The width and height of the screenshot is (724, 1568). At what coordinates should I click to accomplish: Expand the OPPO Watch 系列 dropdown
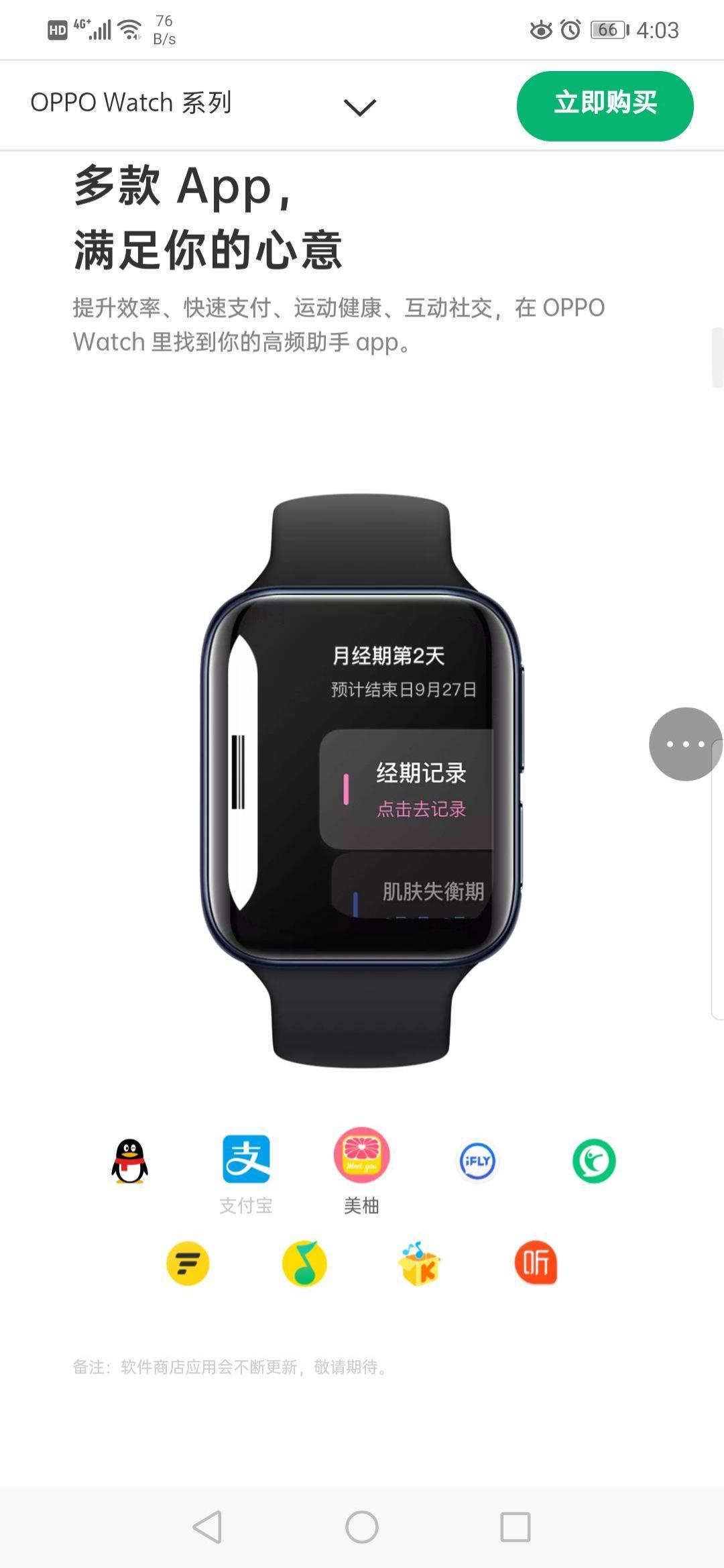coord(359,107)
